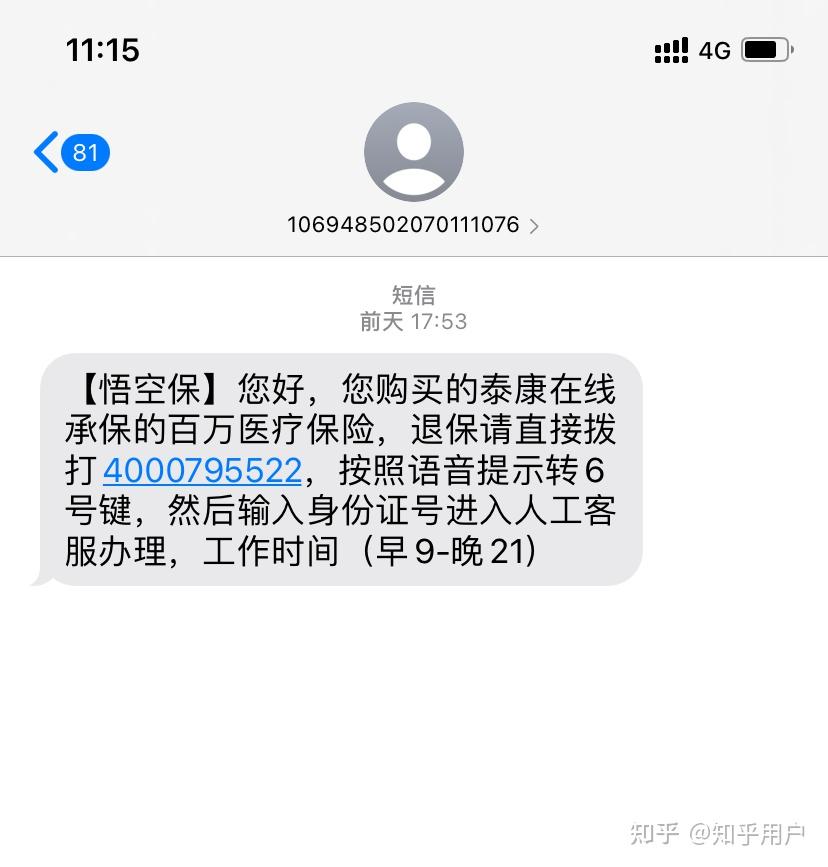
Task: Tap the 4G network indicator
Action: [714, 50]
